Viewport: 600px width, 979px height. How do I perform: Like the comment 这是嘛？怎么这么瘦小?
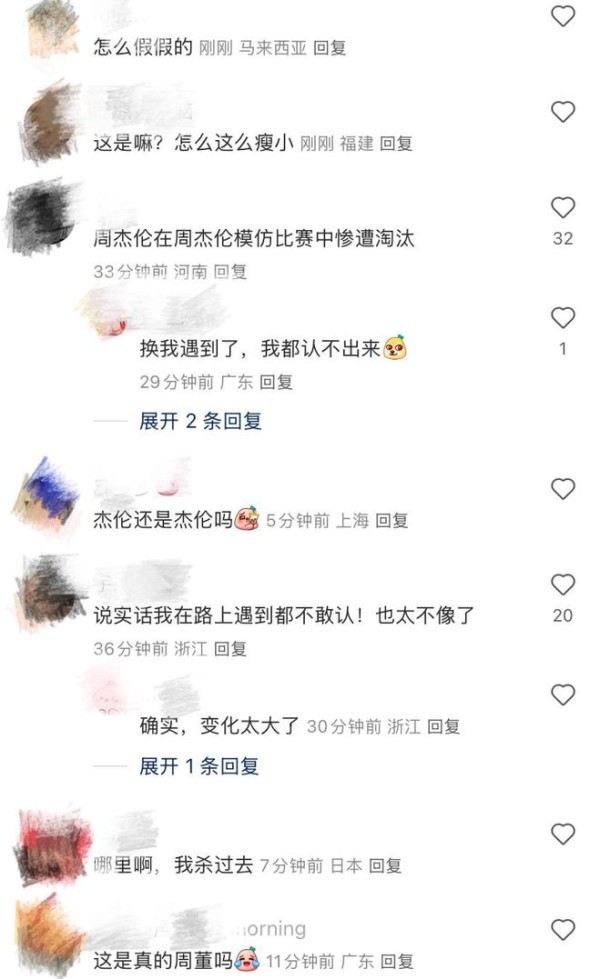pyautogui.click(x=563, y=111)
